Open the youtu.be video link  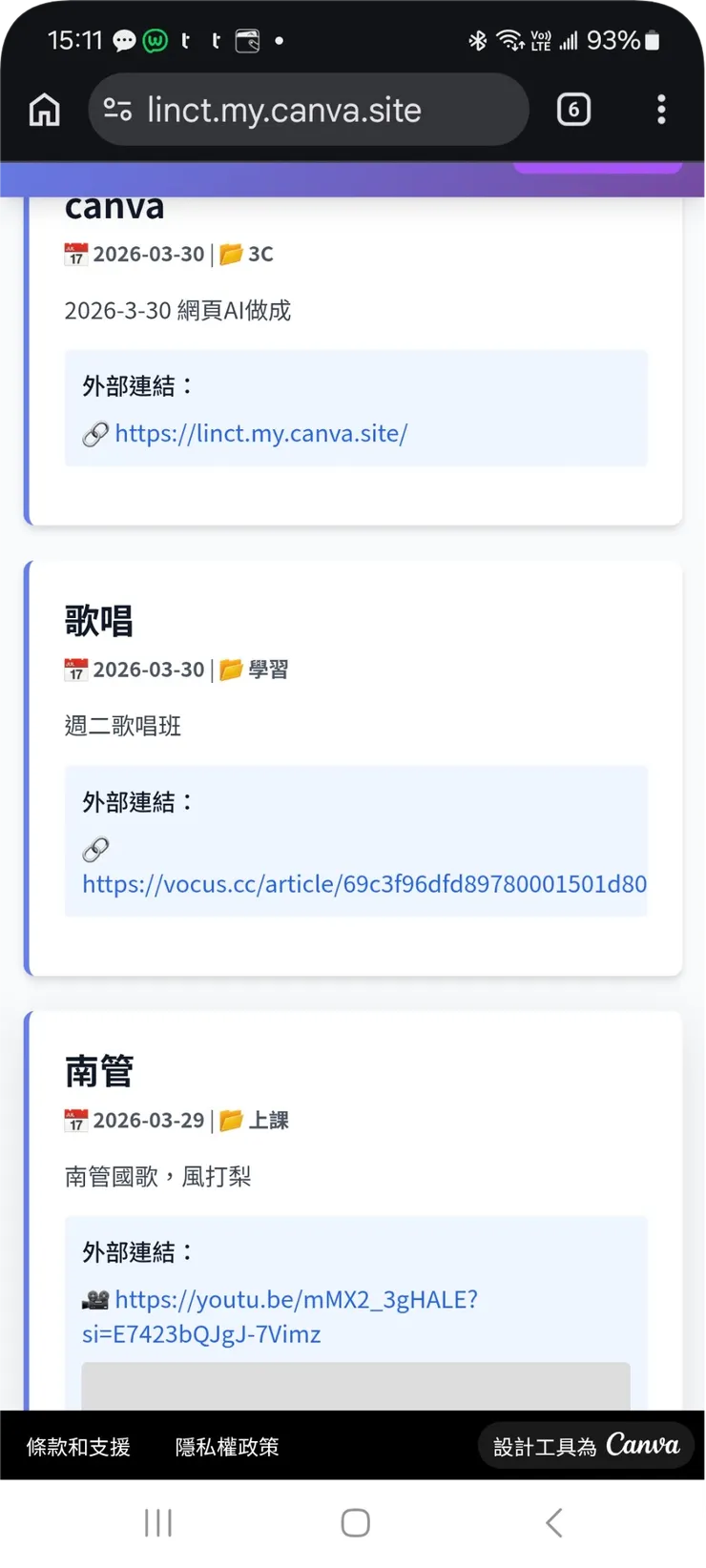click(296, 1299)
